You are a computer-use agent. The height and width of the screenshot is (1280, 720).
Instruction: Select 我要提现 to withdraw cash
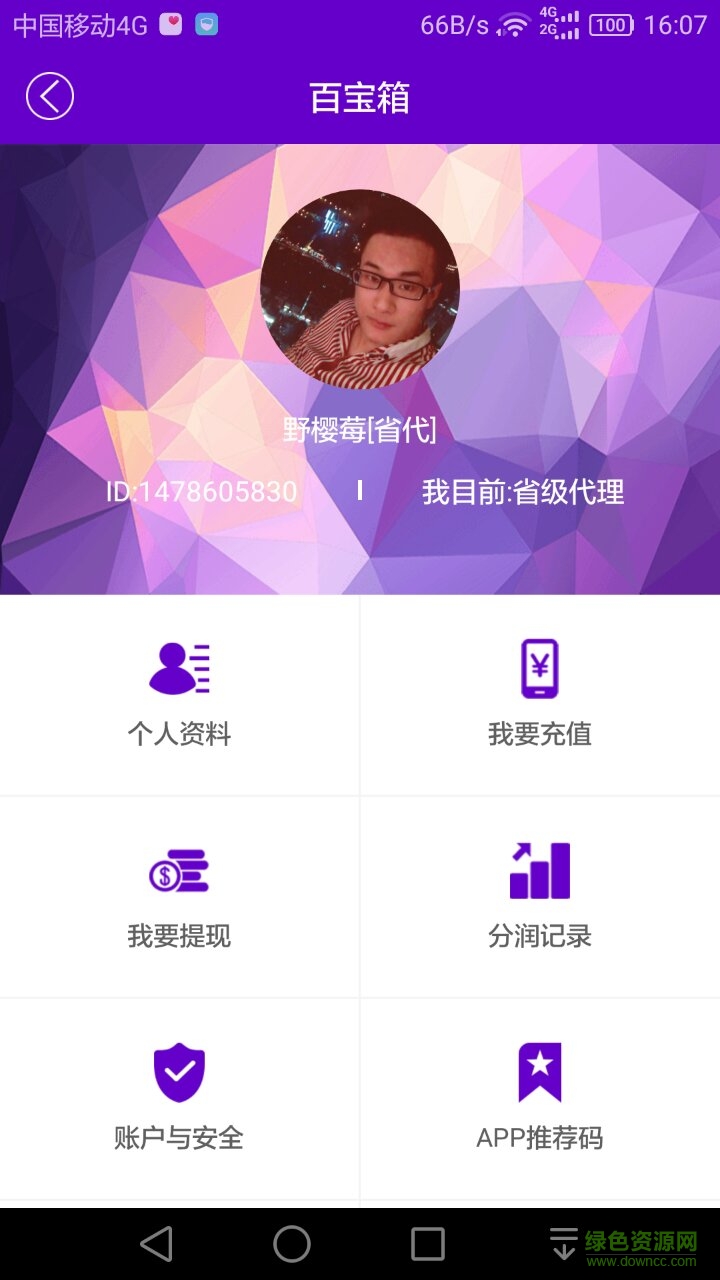(179, 896)
